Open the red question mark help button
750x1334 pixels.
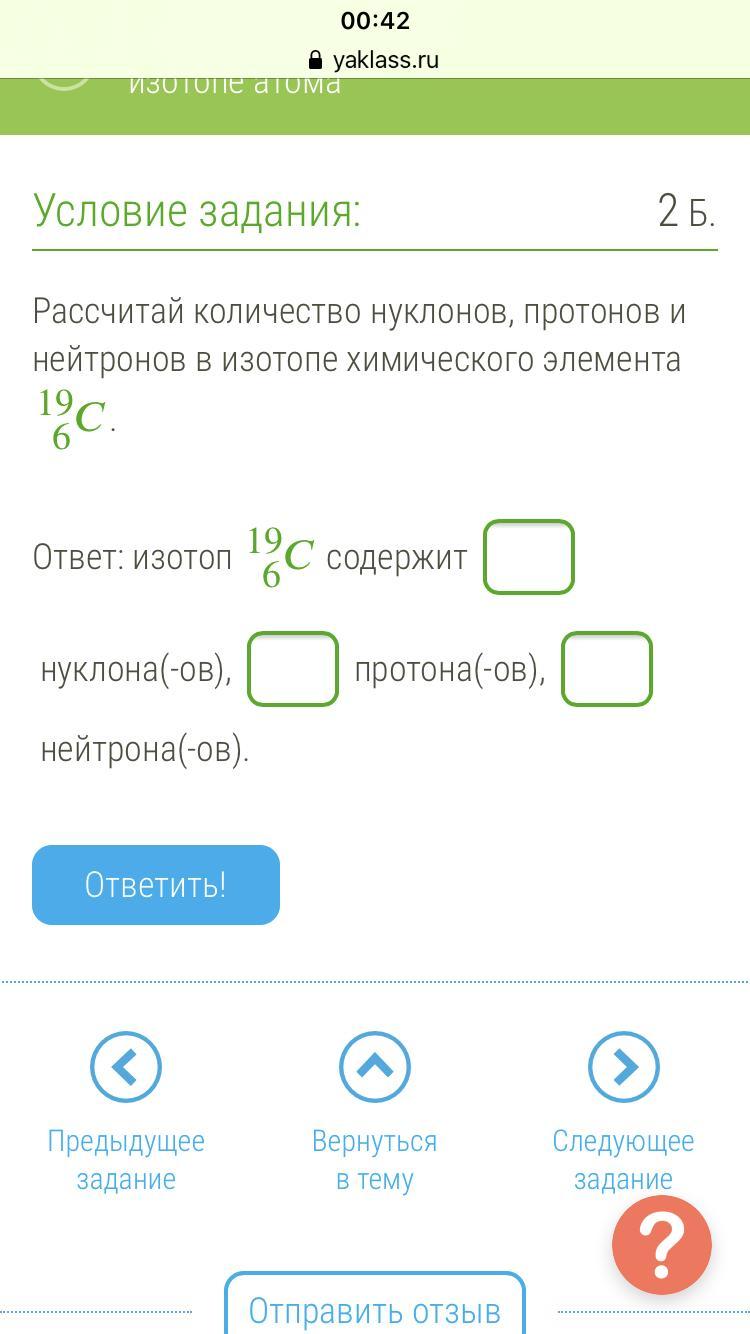[661, 1245]
